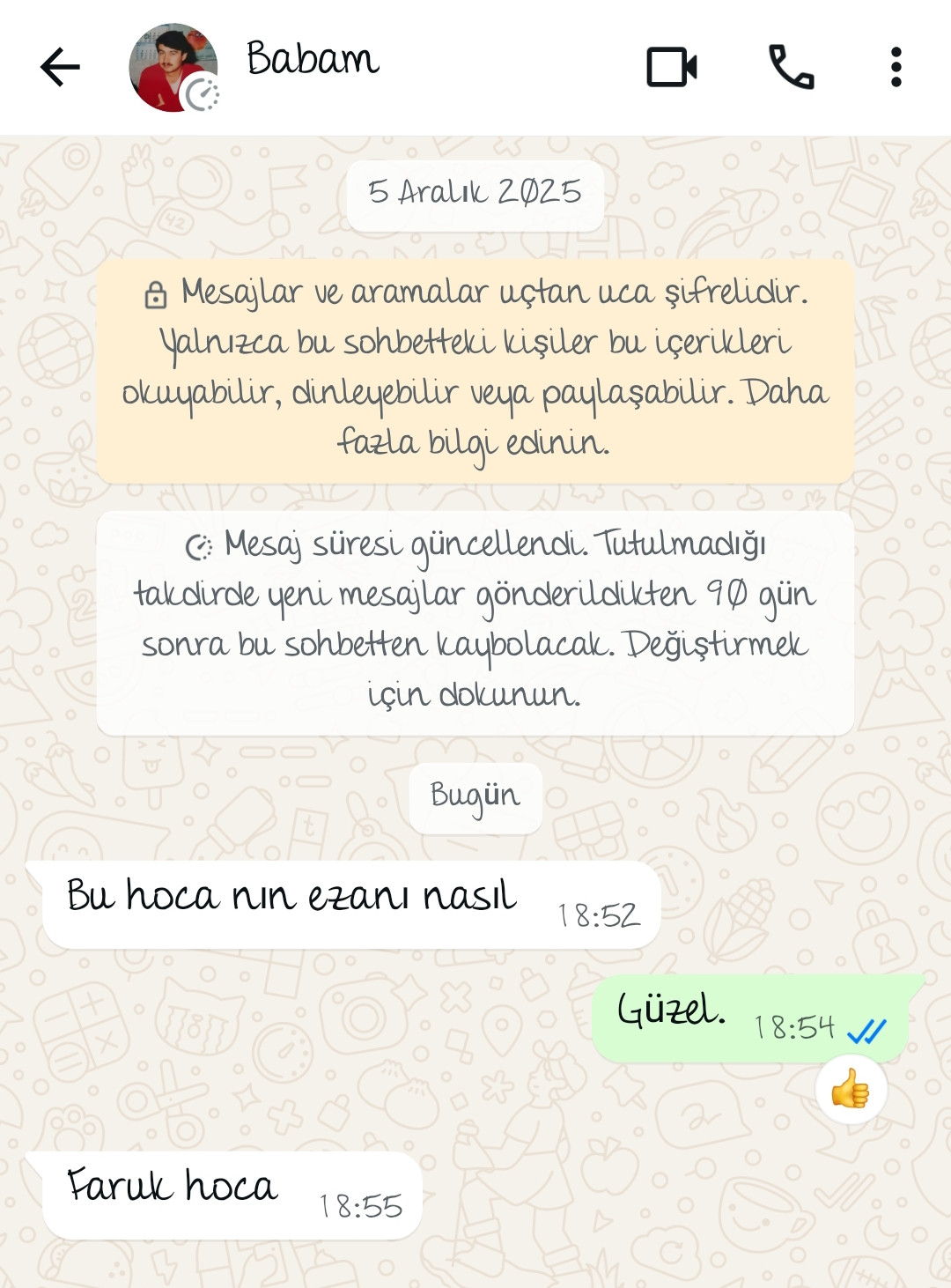View the thumbs-up reaction on "Güzel."
The width and height of the screenshot is (951, 1288).
point(851,1090)
